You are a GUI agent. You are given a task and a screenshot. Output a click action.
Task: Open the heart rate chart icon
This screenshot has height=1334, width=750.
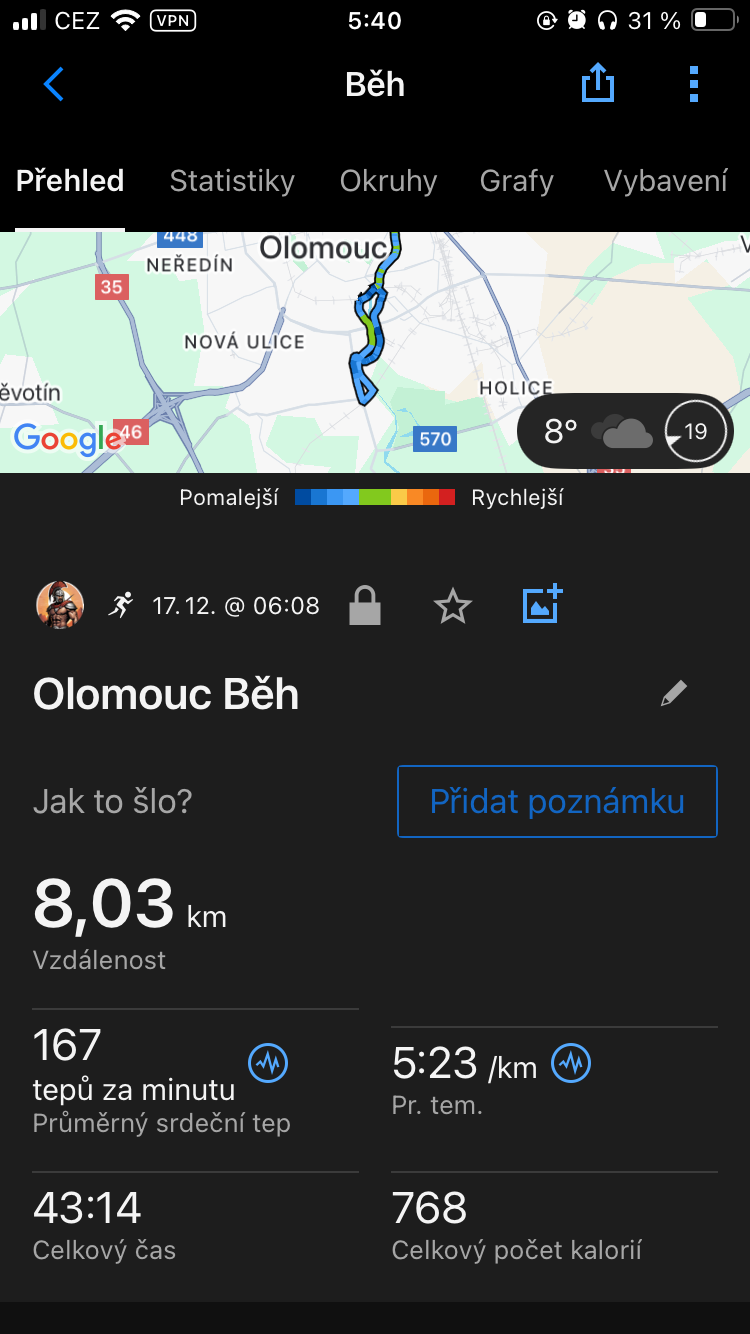pyautogui.click(x=268, y=1062)
